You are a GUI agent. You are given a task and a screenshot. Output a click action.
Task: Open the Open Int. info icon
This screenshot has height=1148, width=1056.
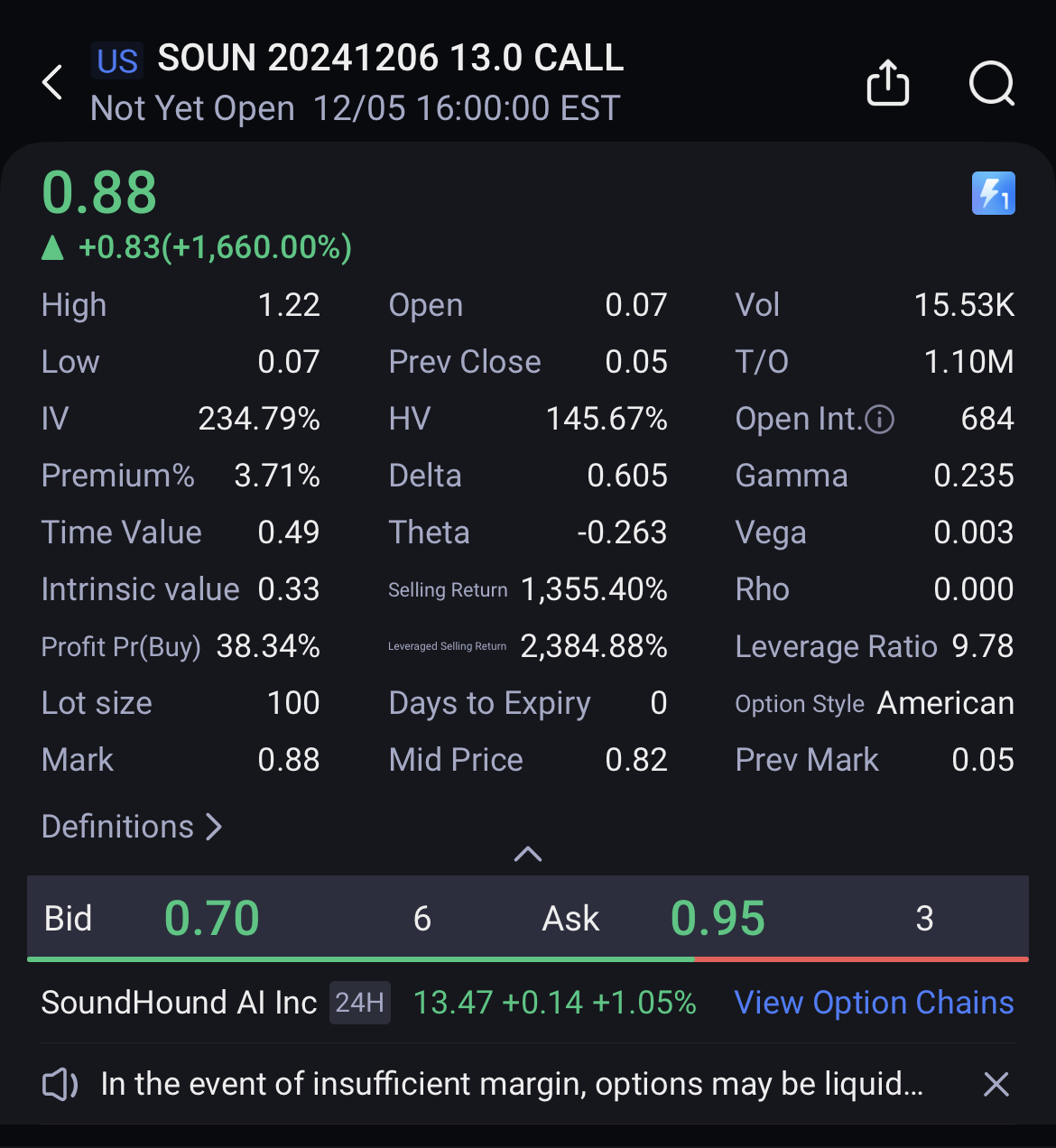click(879, 419)
